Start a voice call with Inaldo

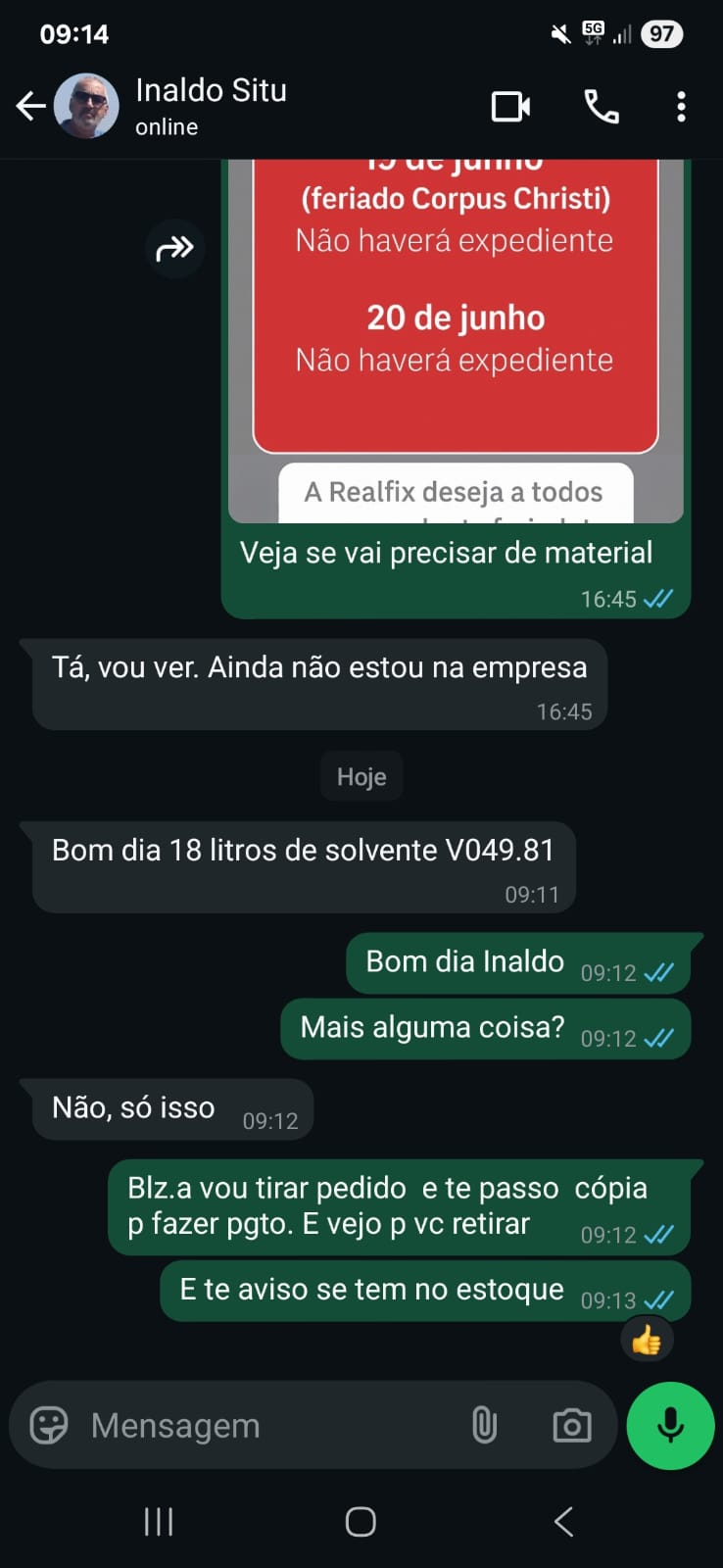point(601,106)
